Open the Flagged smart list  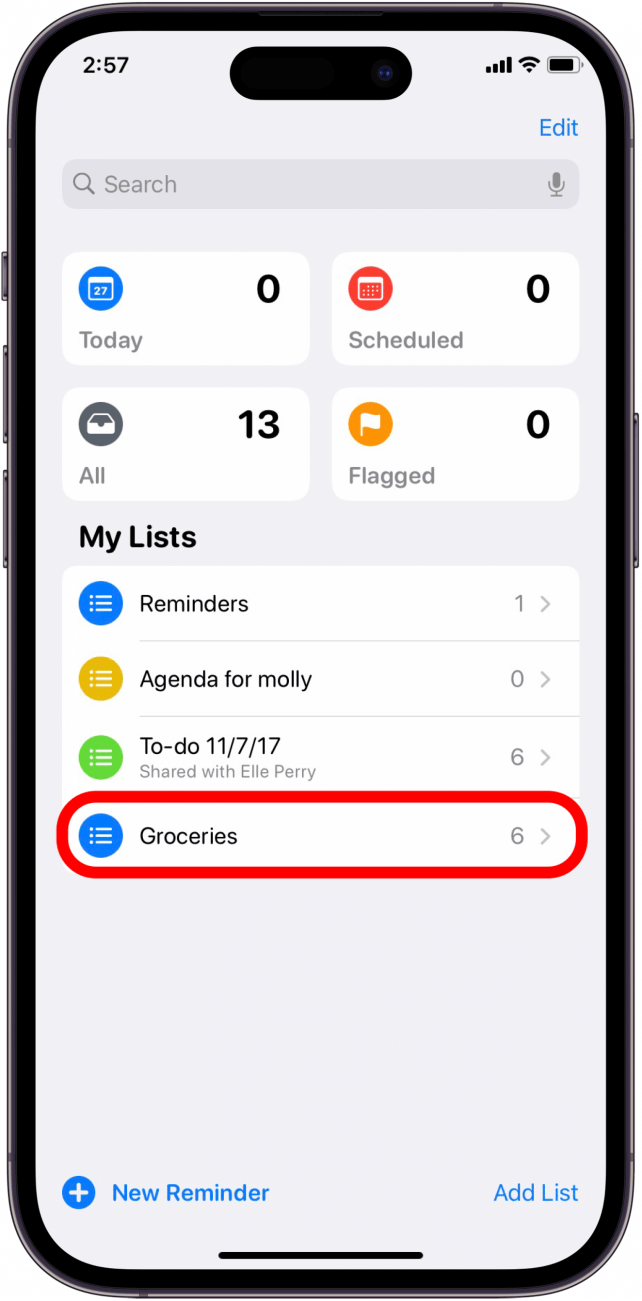pos(455,445)
